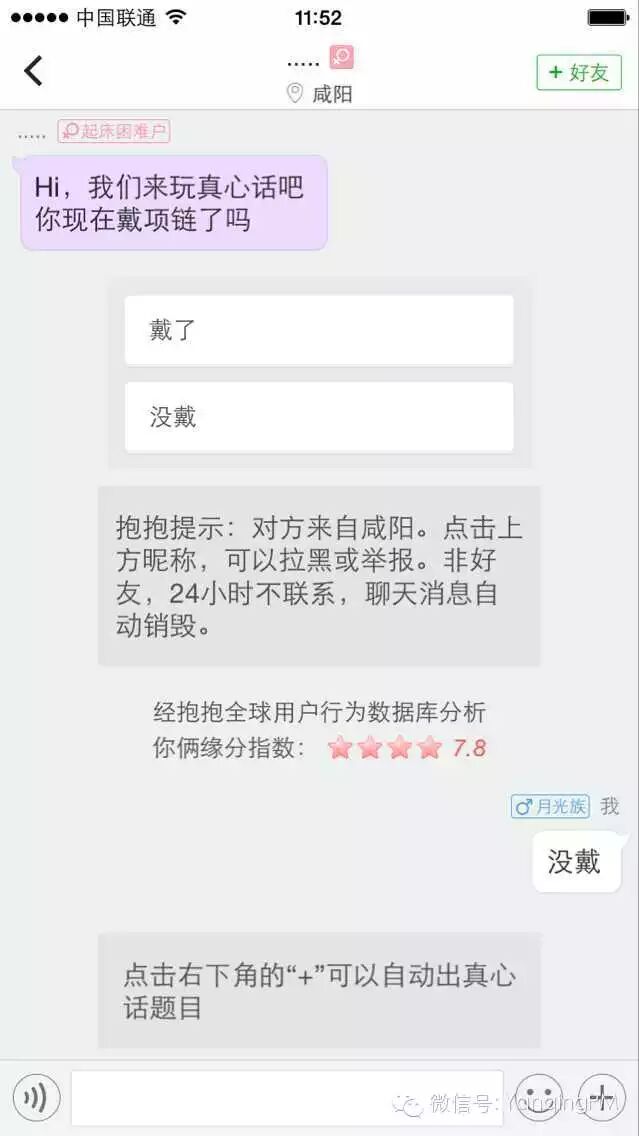Tap the +好友 add friend button

point(579,73)
